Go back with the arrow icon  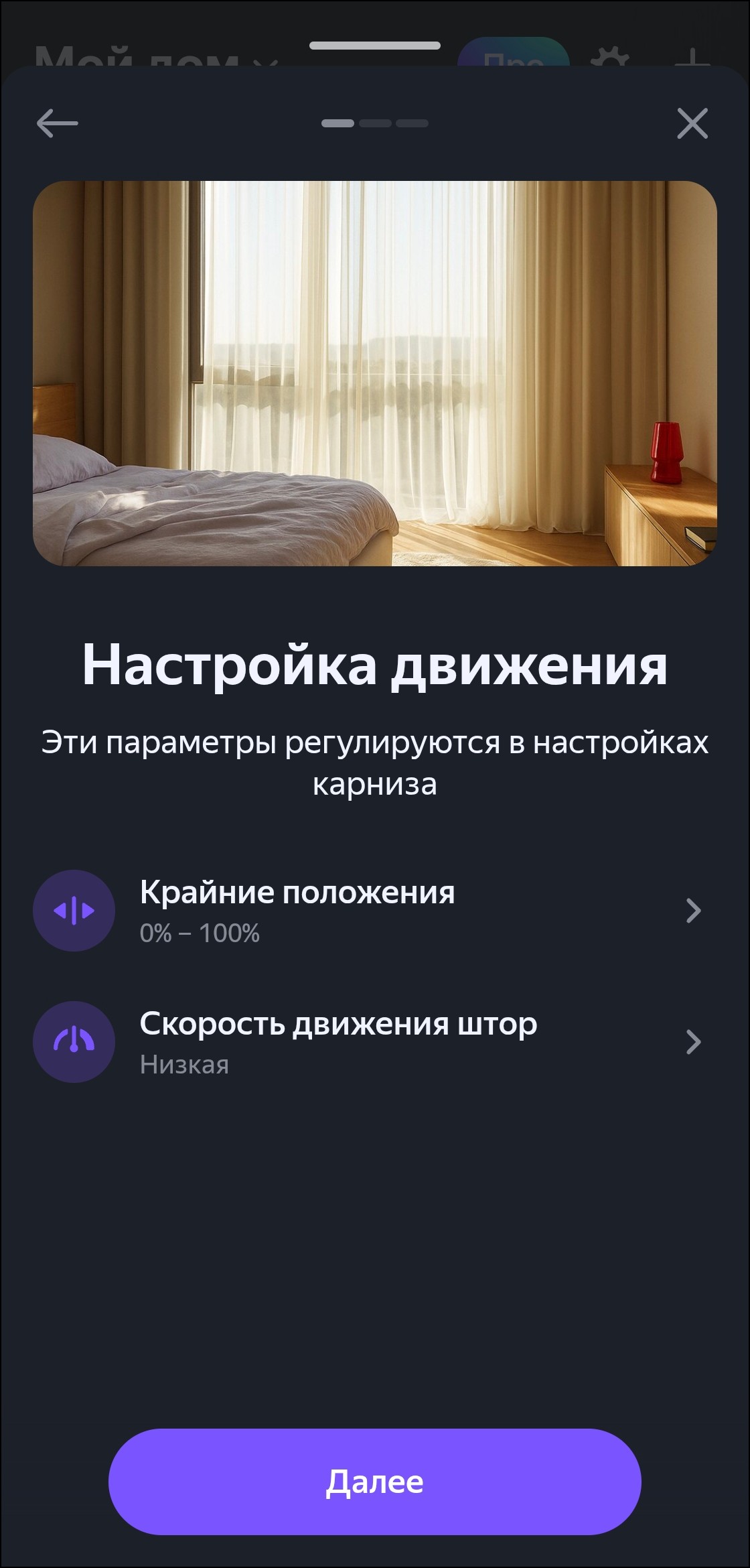[x=58, y=123]
